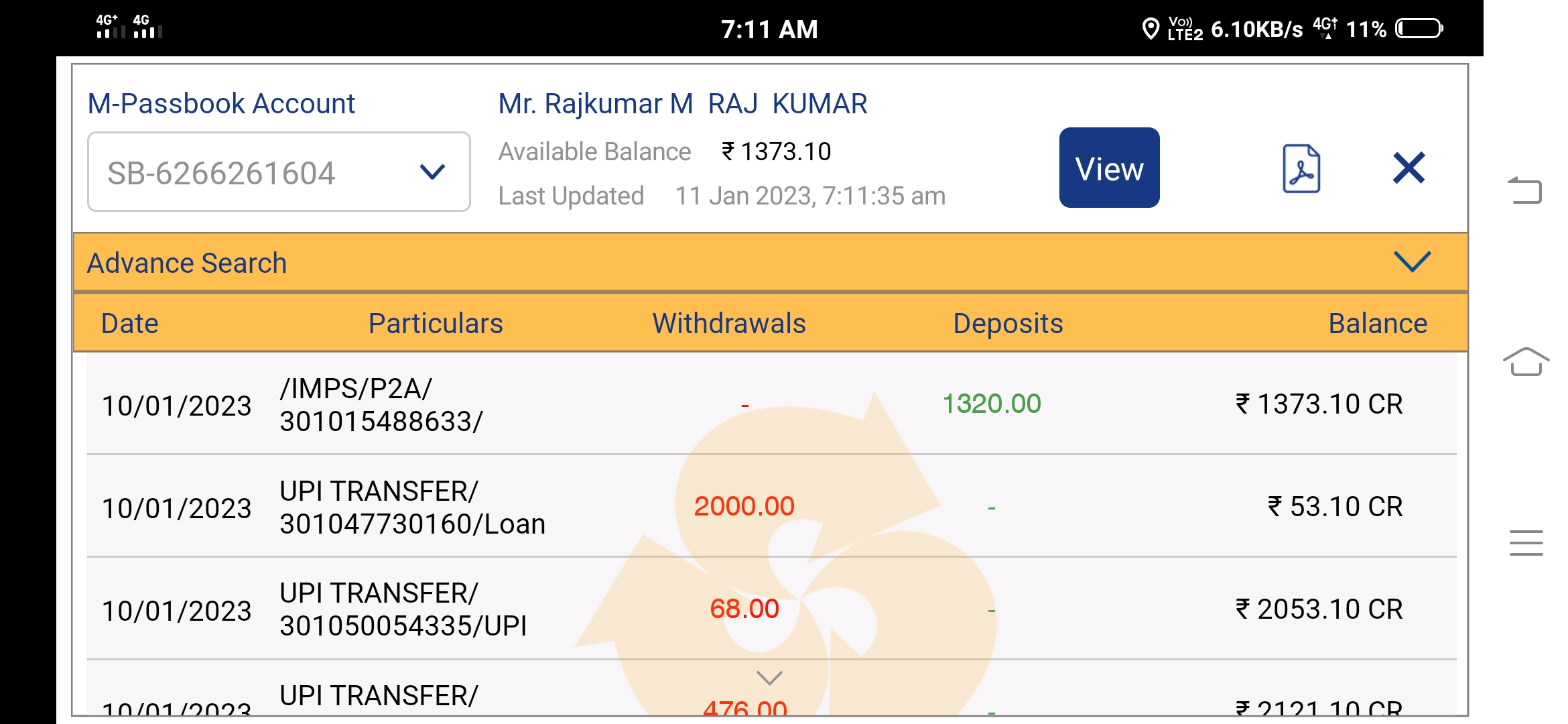Expand the Advance Search panel
This screenshot has width=1568, height=724.
(1412, 262)
